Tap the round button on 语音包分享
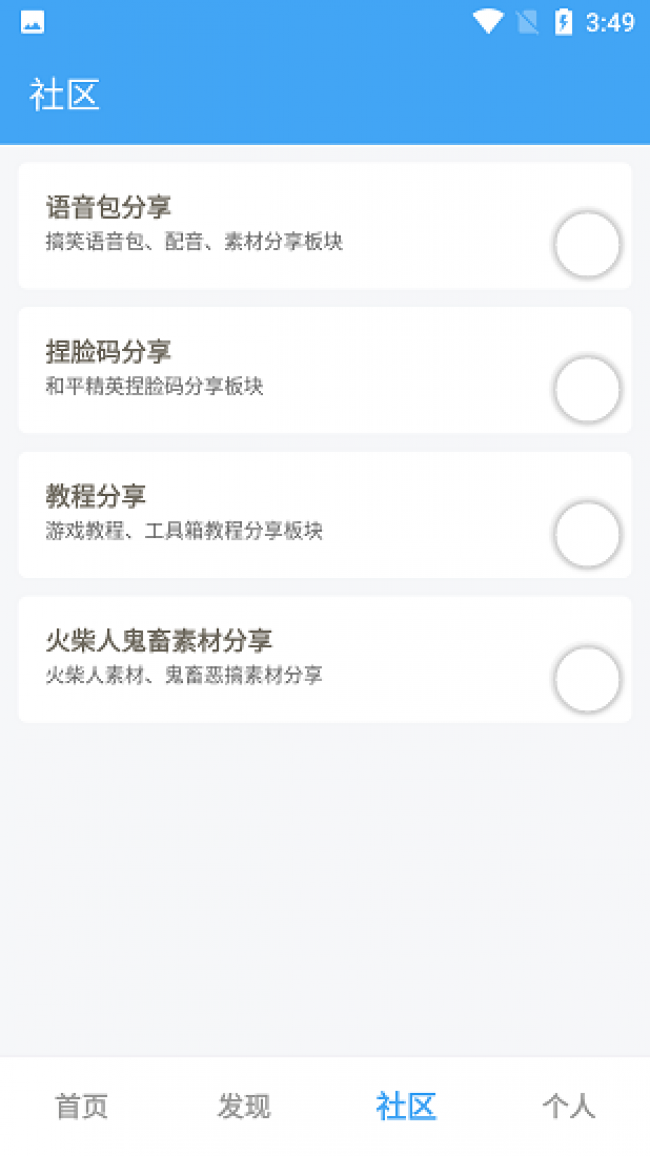Viewport: 650px width, 1156px height. [587, 245]
